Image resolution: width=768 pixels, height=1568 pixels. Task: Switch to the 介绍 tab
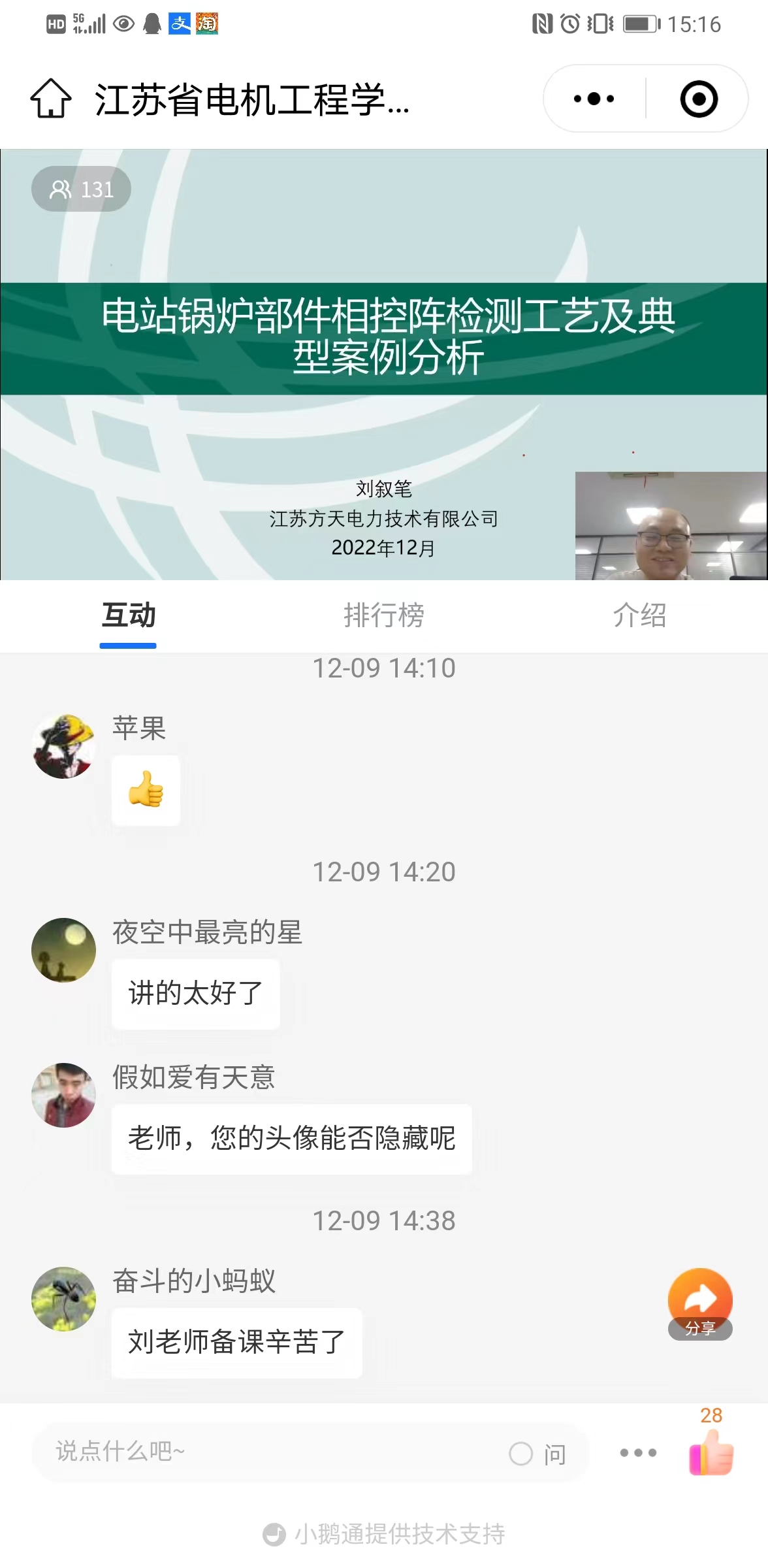(x=639, y=615)
